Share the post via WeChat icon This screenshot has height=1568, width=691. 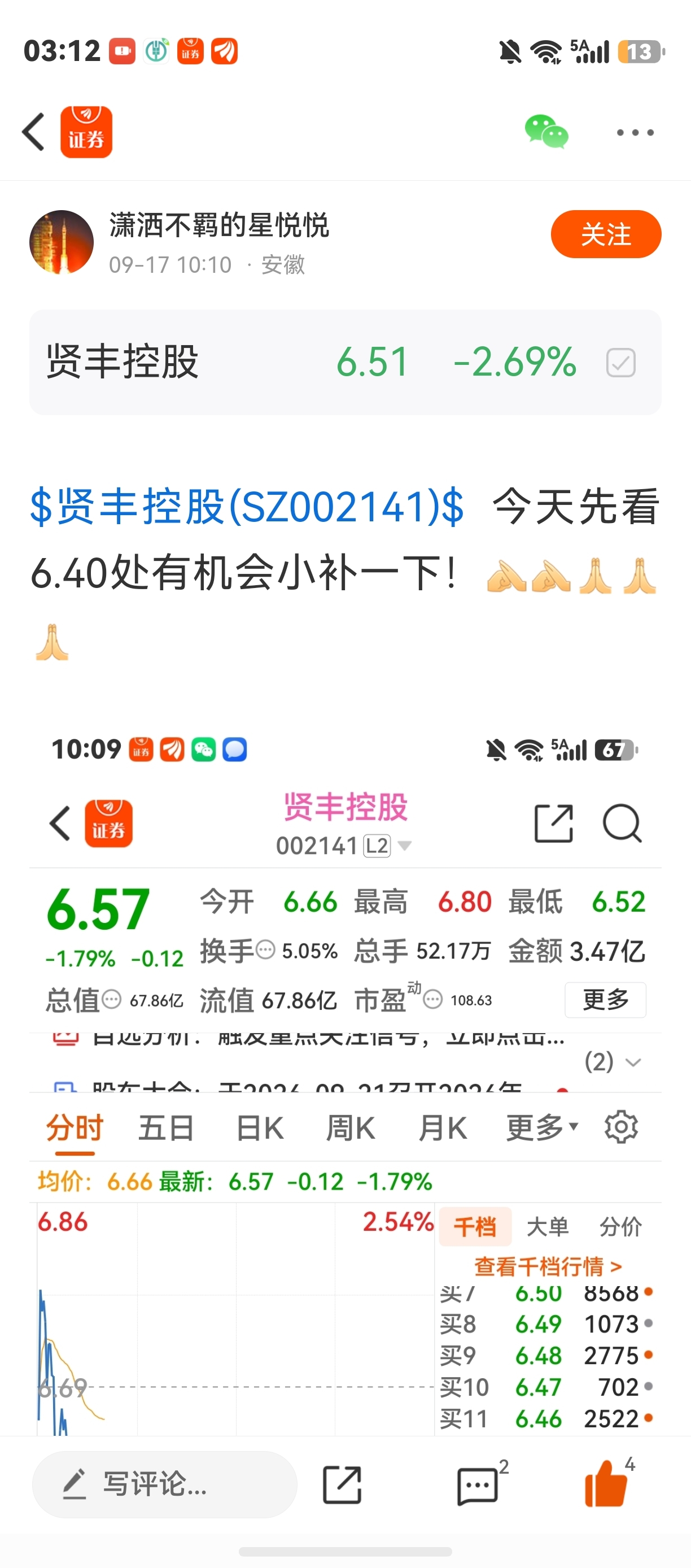coord(545,132)
